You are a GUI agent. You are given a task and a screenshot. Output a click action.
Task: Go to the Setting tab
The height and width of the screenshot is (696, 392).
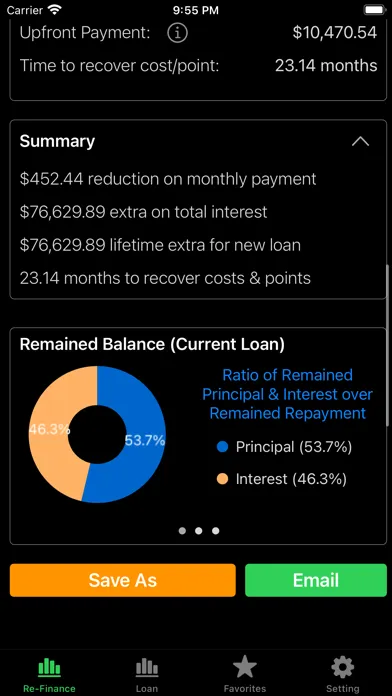click(x=343, y=675)
